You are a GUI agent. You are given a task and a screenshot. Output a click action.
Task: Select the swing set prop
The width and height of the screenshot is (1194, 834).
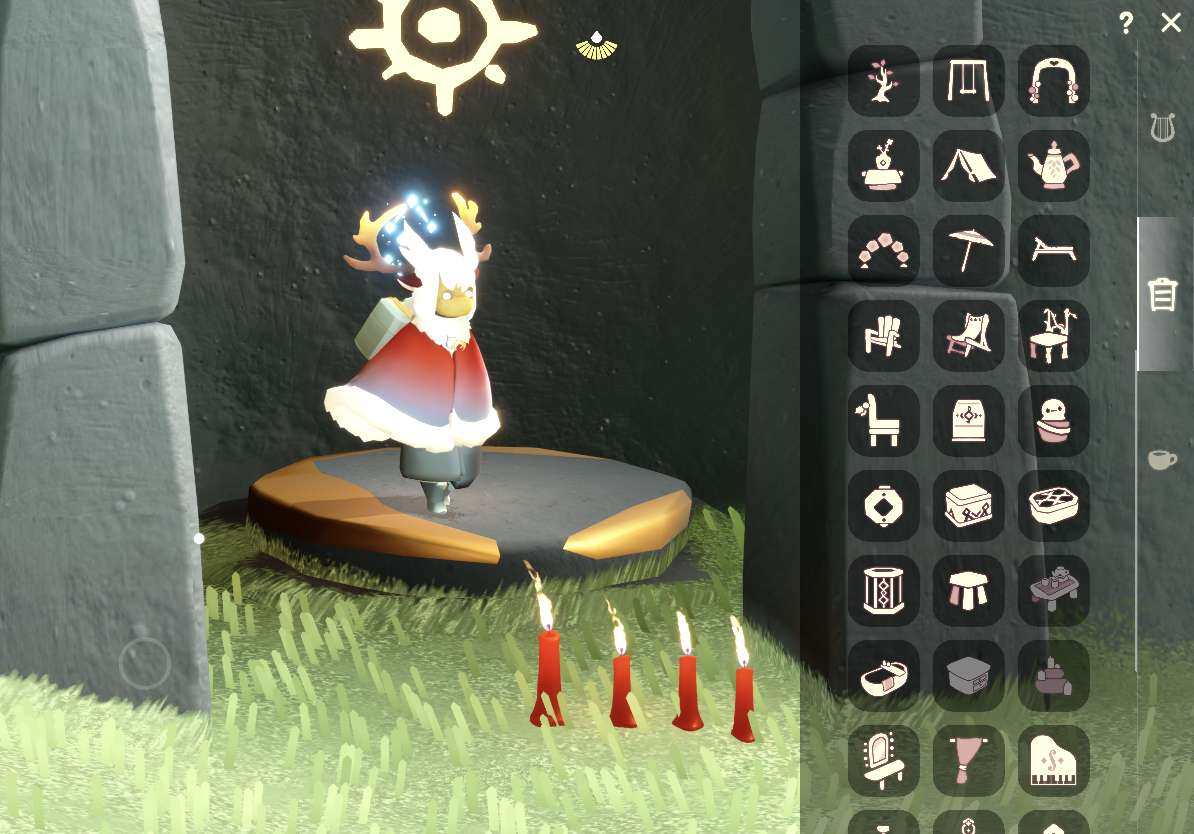coord(969,80)
